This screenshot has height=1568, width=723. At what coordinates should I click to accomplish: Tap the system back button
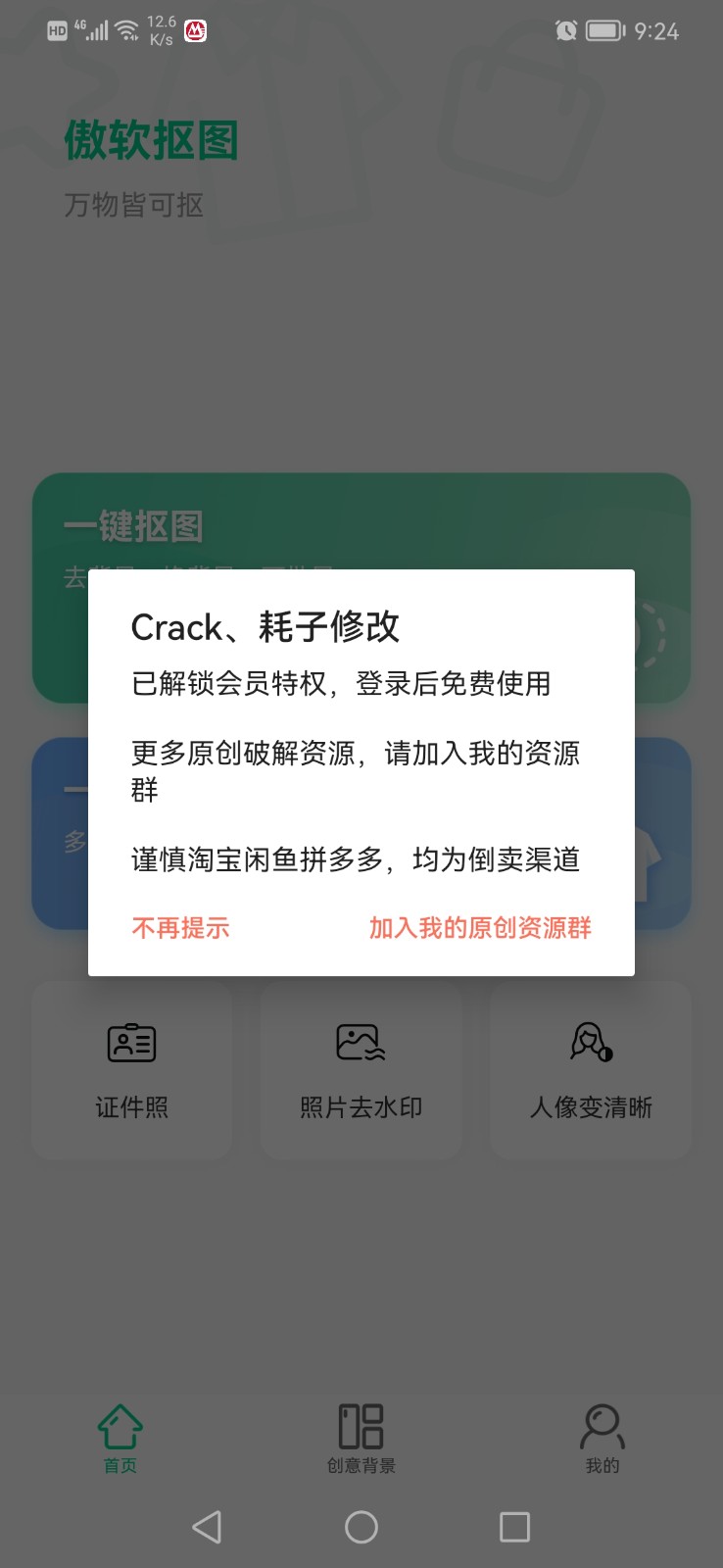(207, 1526)
